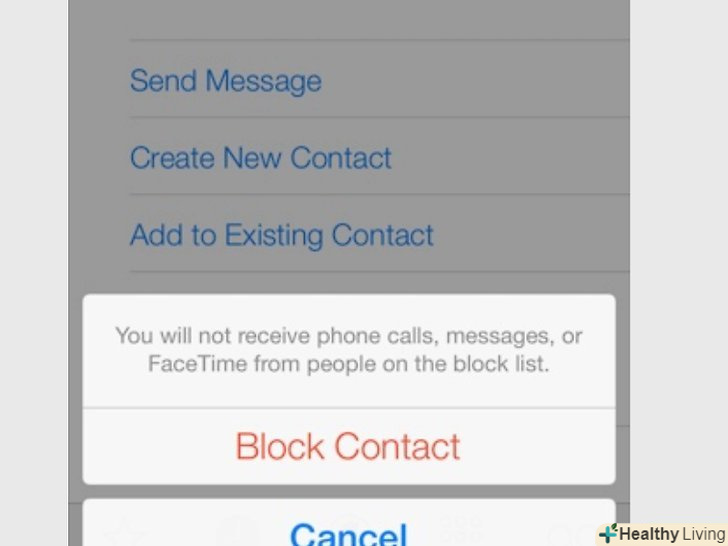Cancel the block contact dialog
The height and width of the screenshot is (546, 728).
pos(348,530)
